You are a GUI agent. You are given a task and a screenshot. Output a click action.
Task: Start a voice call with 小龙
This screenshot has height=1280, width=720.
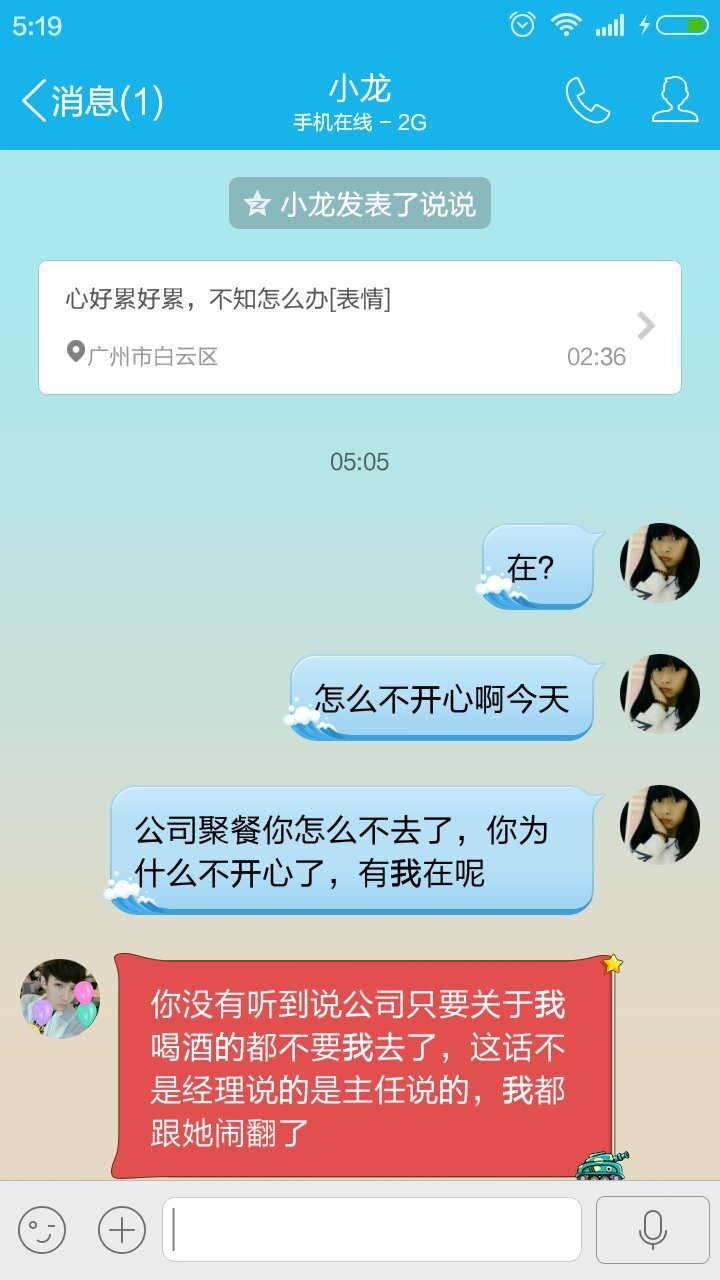click(x=587, y=101)
